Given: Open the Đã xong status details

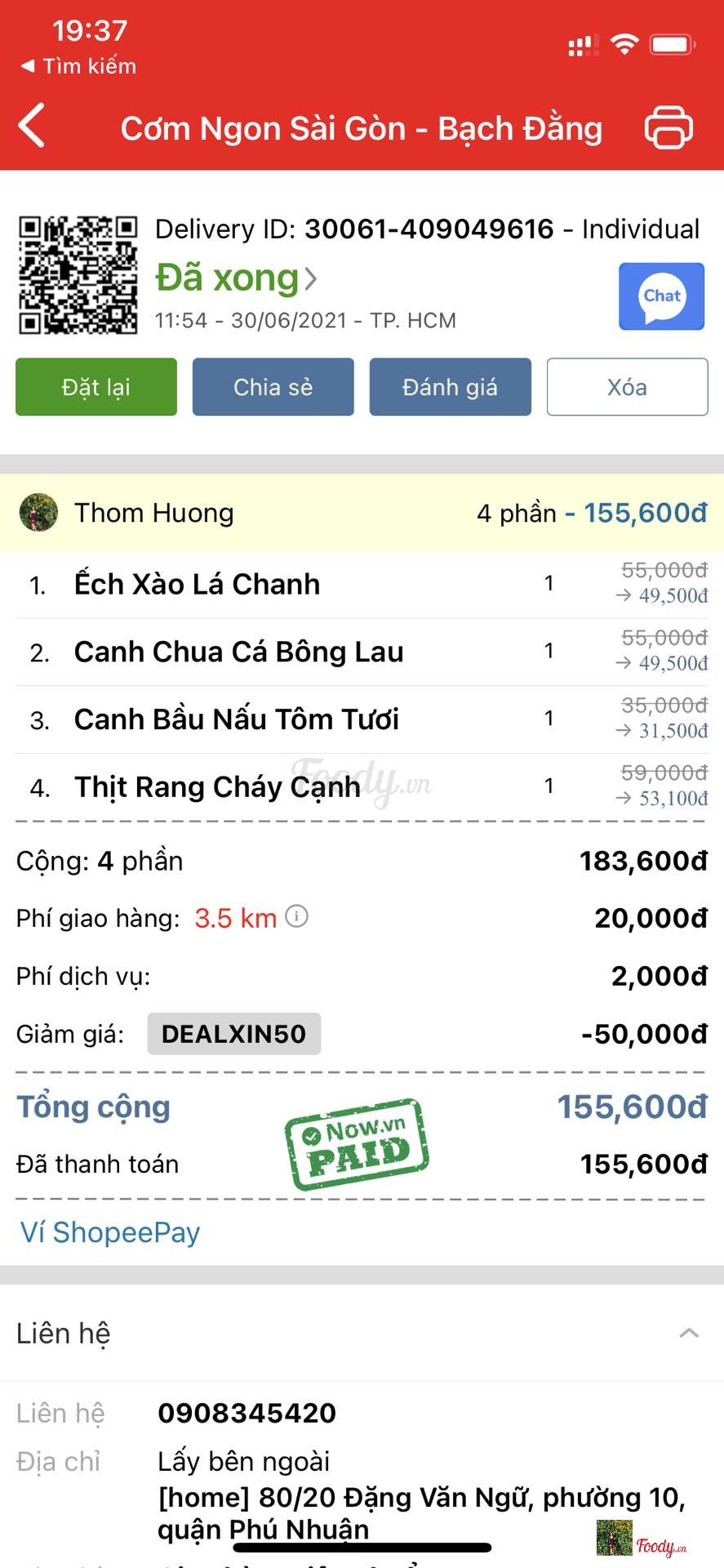Looking at the screenshot, I should click(236, 278).
